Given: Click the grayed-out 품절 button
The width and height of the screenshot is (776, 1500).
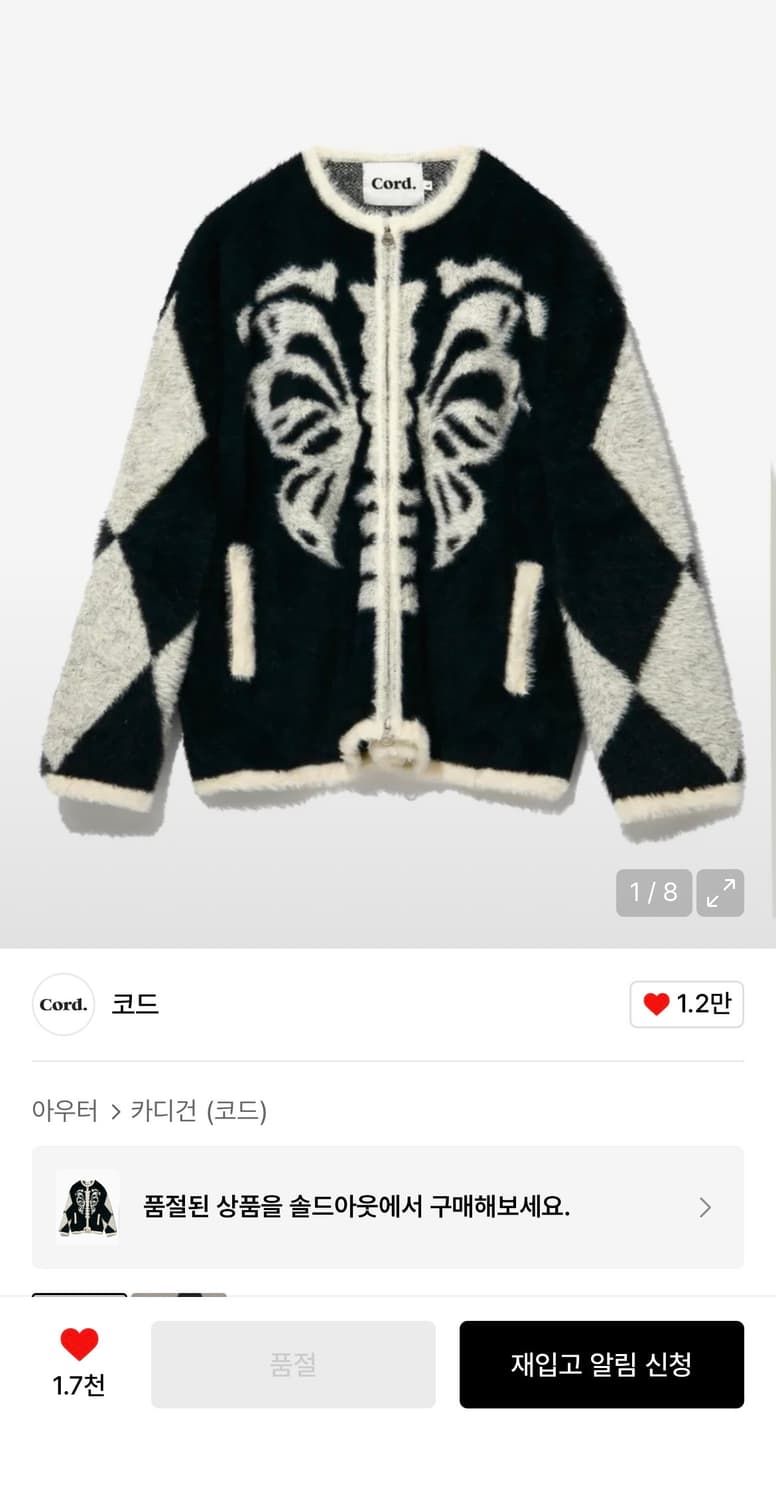Looking at the screenshot, I should click(x=293, y=1364).
